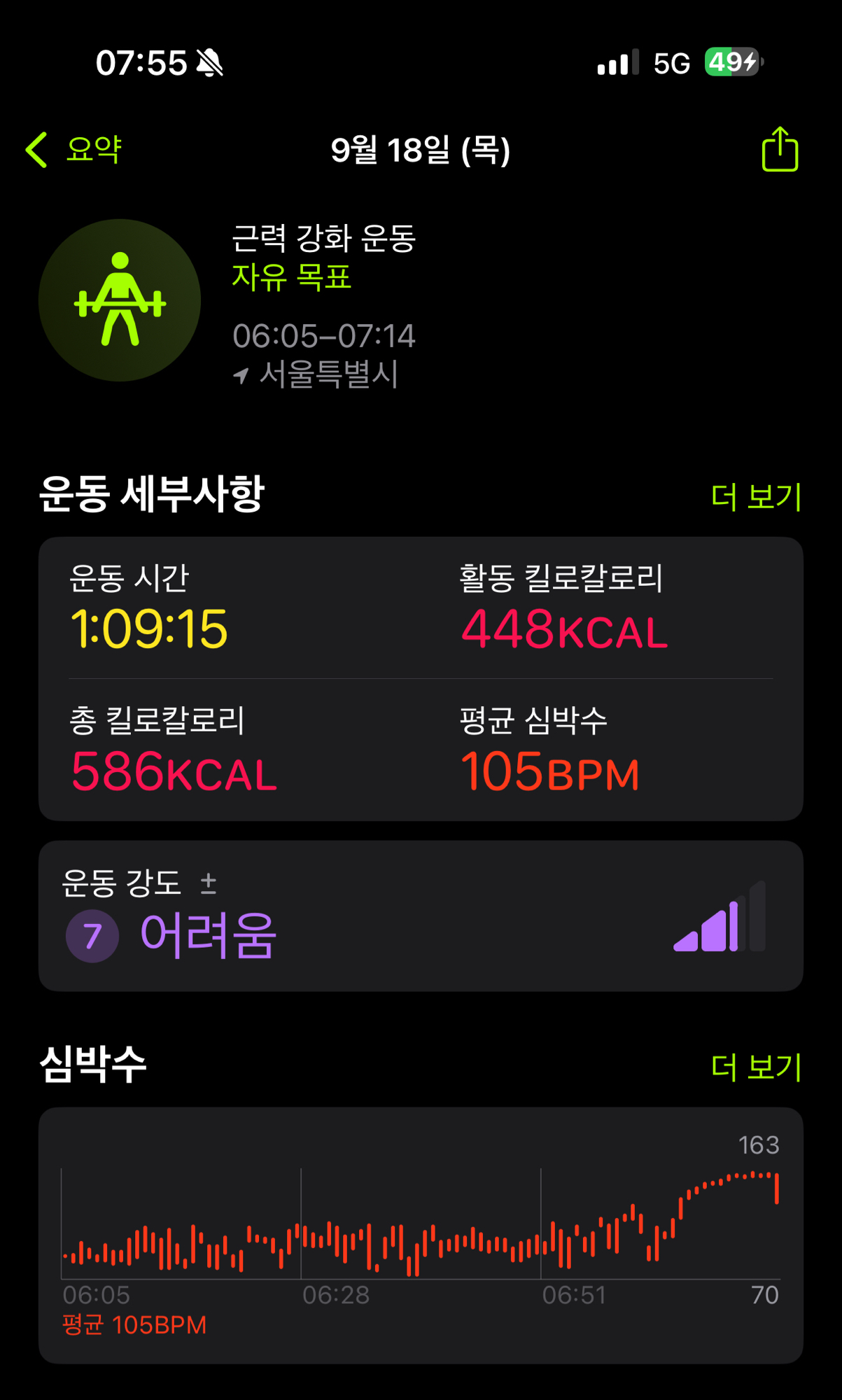Open the workout details stats card

[x=420, y=678]
